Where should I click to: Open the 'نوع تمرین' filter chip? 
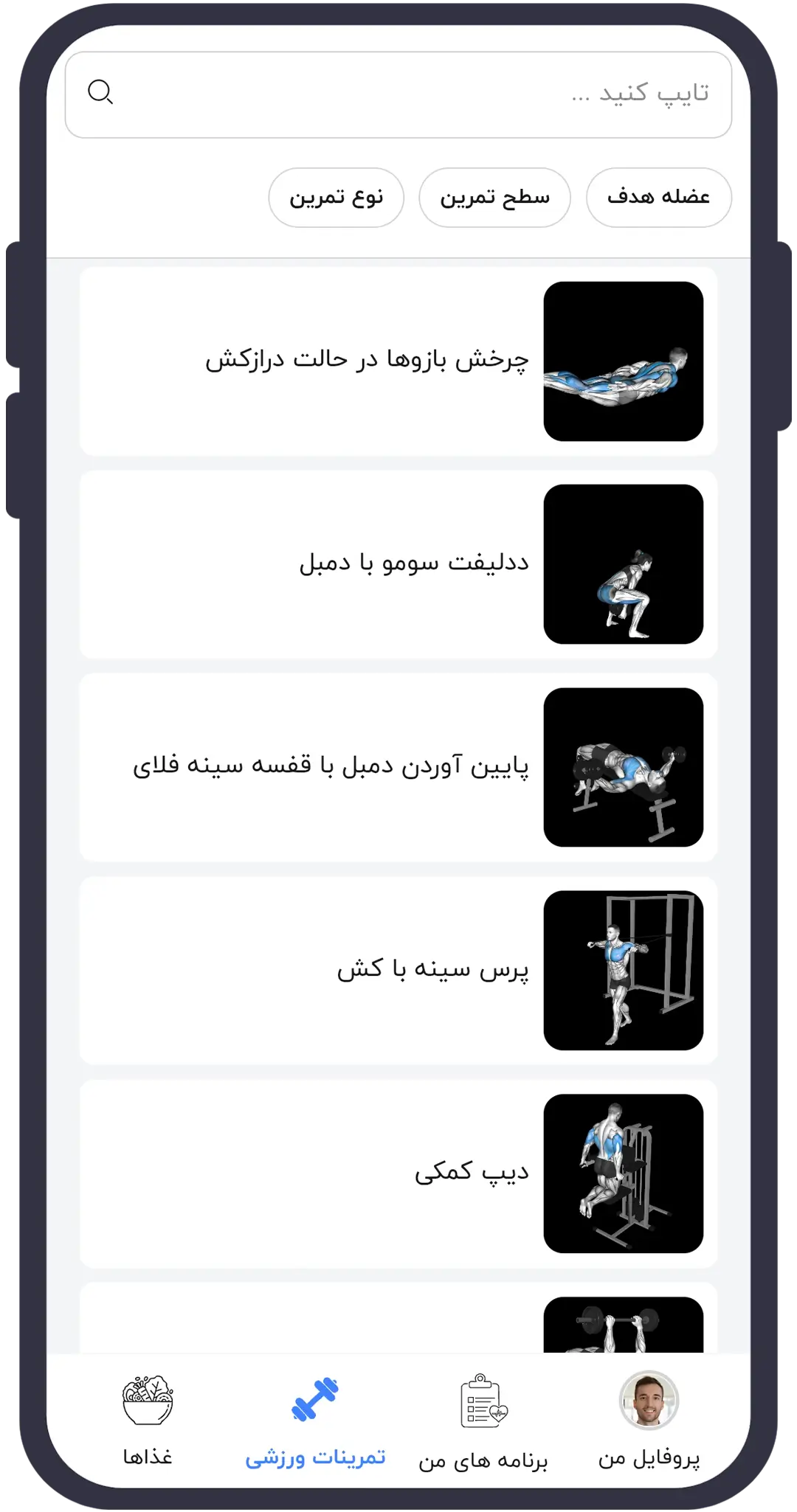click(x=336, y=198)
